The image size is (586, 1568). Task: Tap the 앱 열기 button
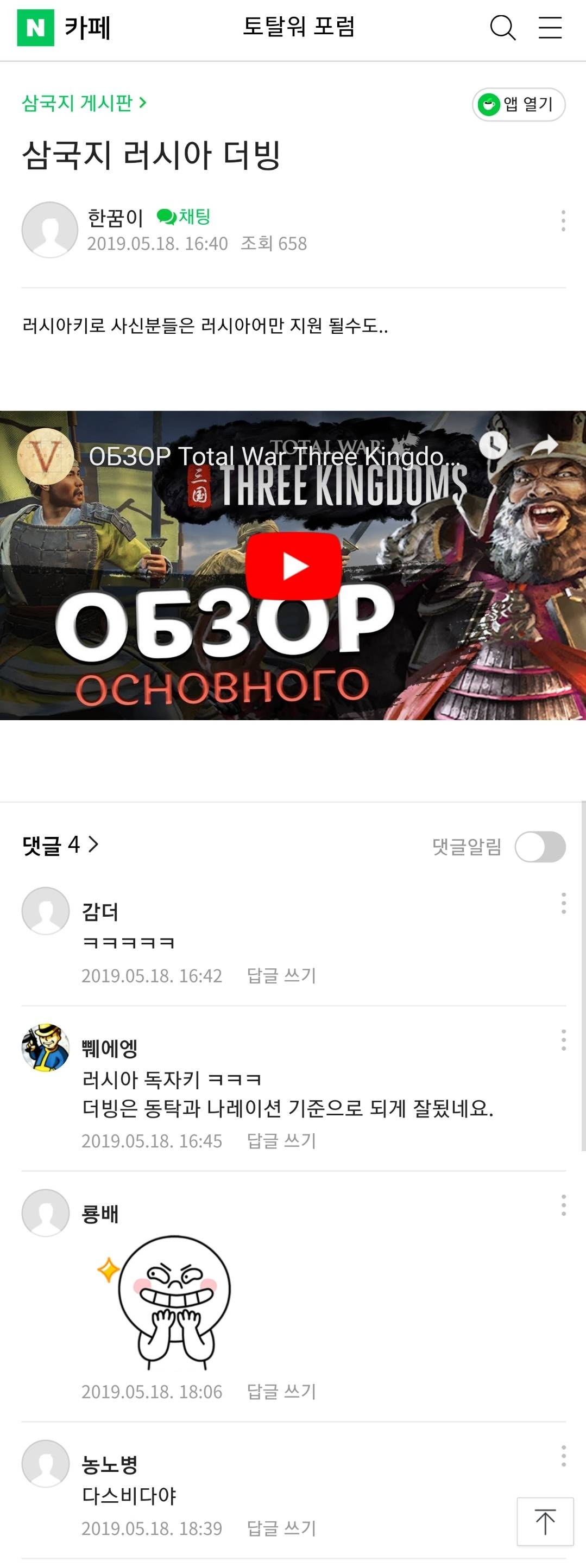(x=518, y=105)
